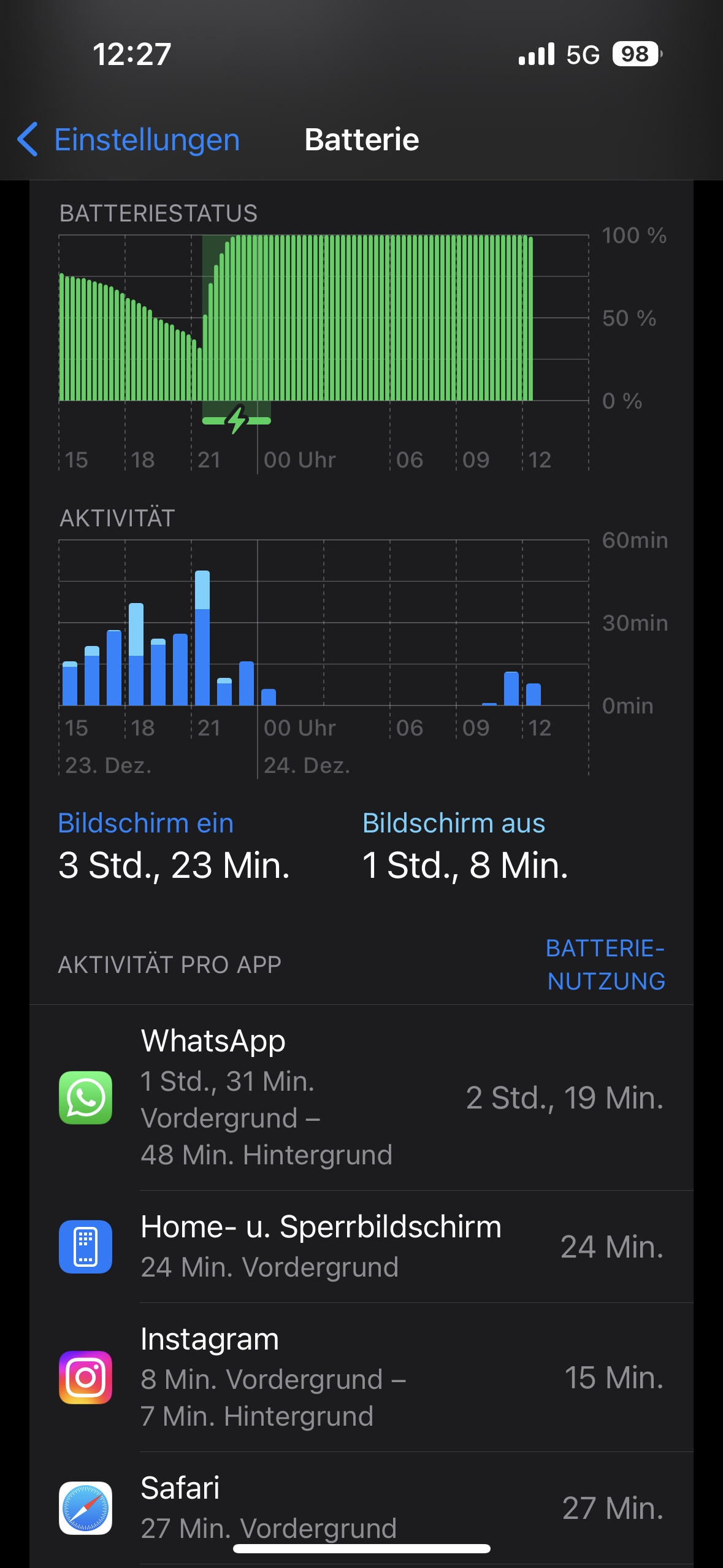Open WhatsApp activity details row
Viewport: 723px width, 1568px height.
(x=361, y=1097)
